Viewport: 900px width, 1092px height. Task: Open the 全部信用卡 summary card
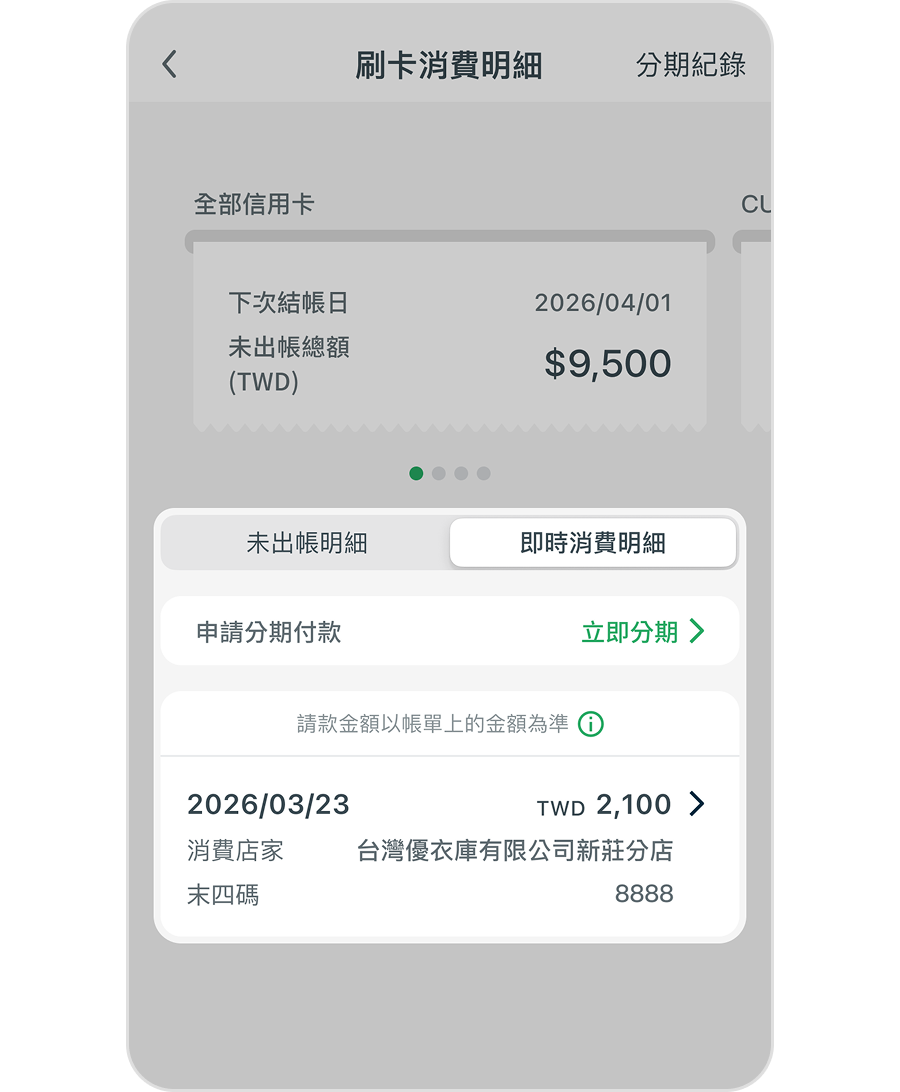(450, 335)
